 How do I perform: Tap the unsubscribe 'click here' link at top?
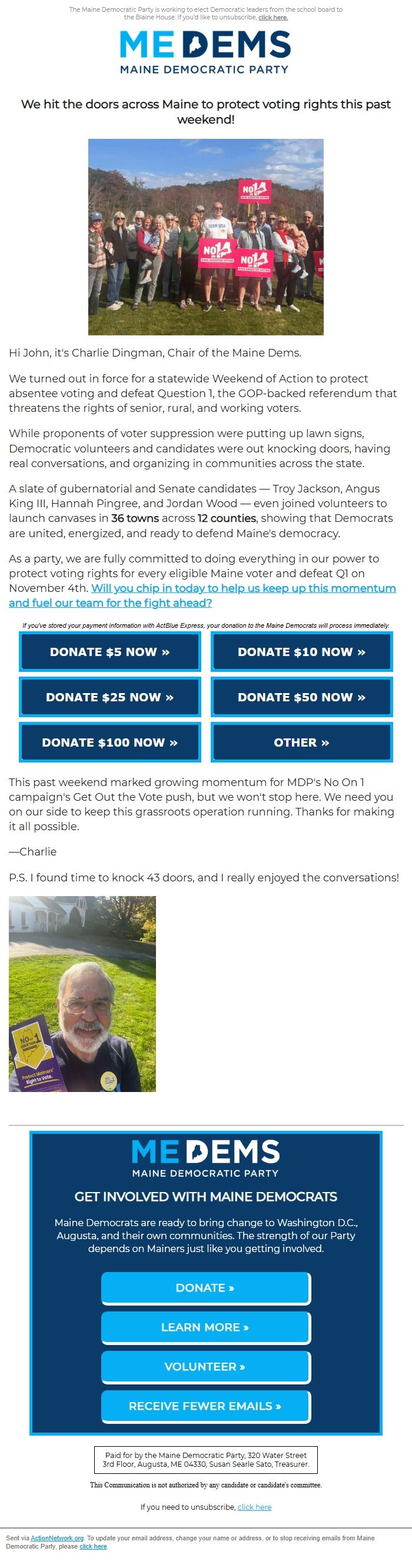pos(273,18)
